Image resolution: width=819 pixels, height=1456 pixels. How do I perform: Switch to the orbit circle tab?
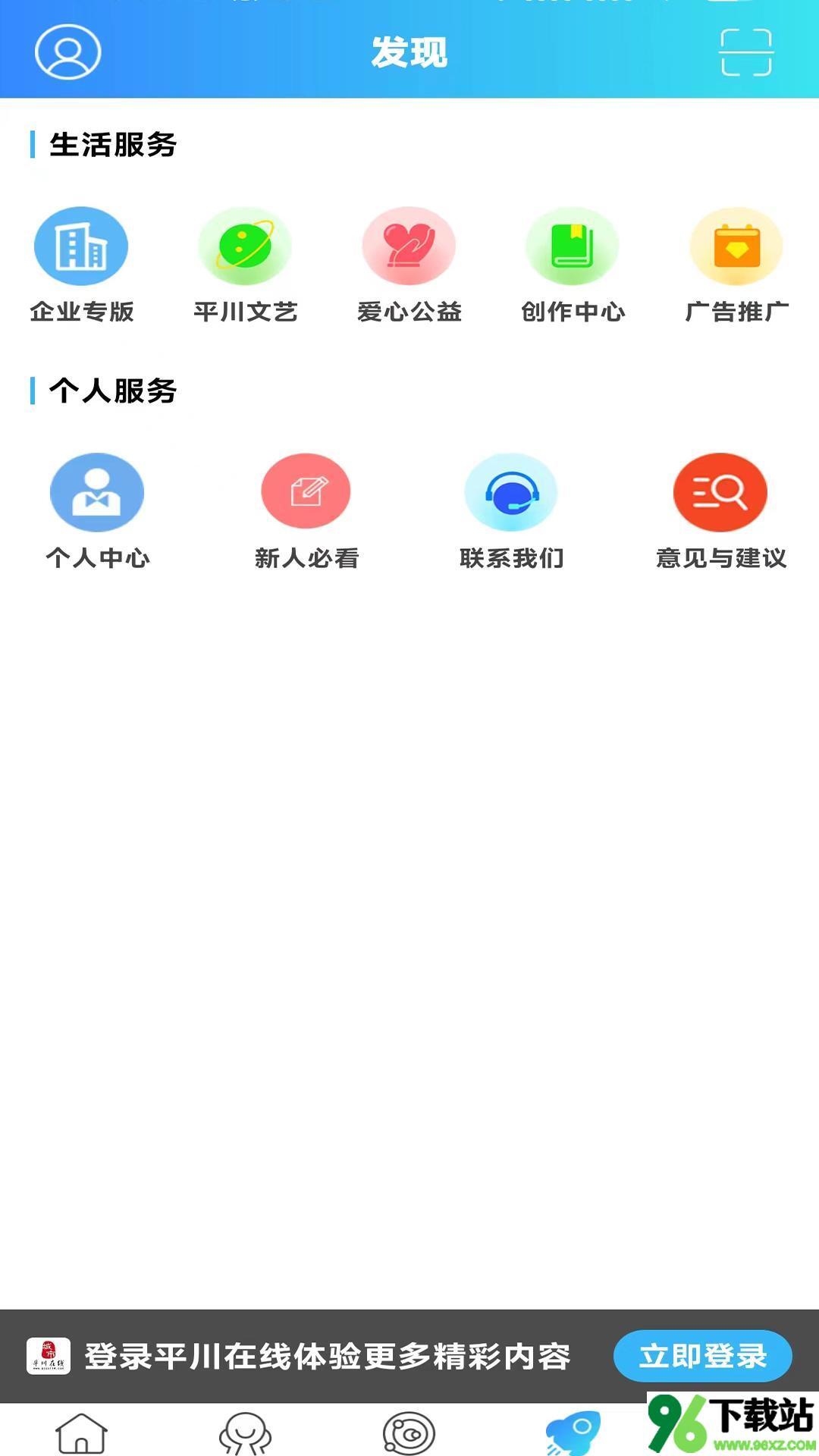(x=409, y=1433)
